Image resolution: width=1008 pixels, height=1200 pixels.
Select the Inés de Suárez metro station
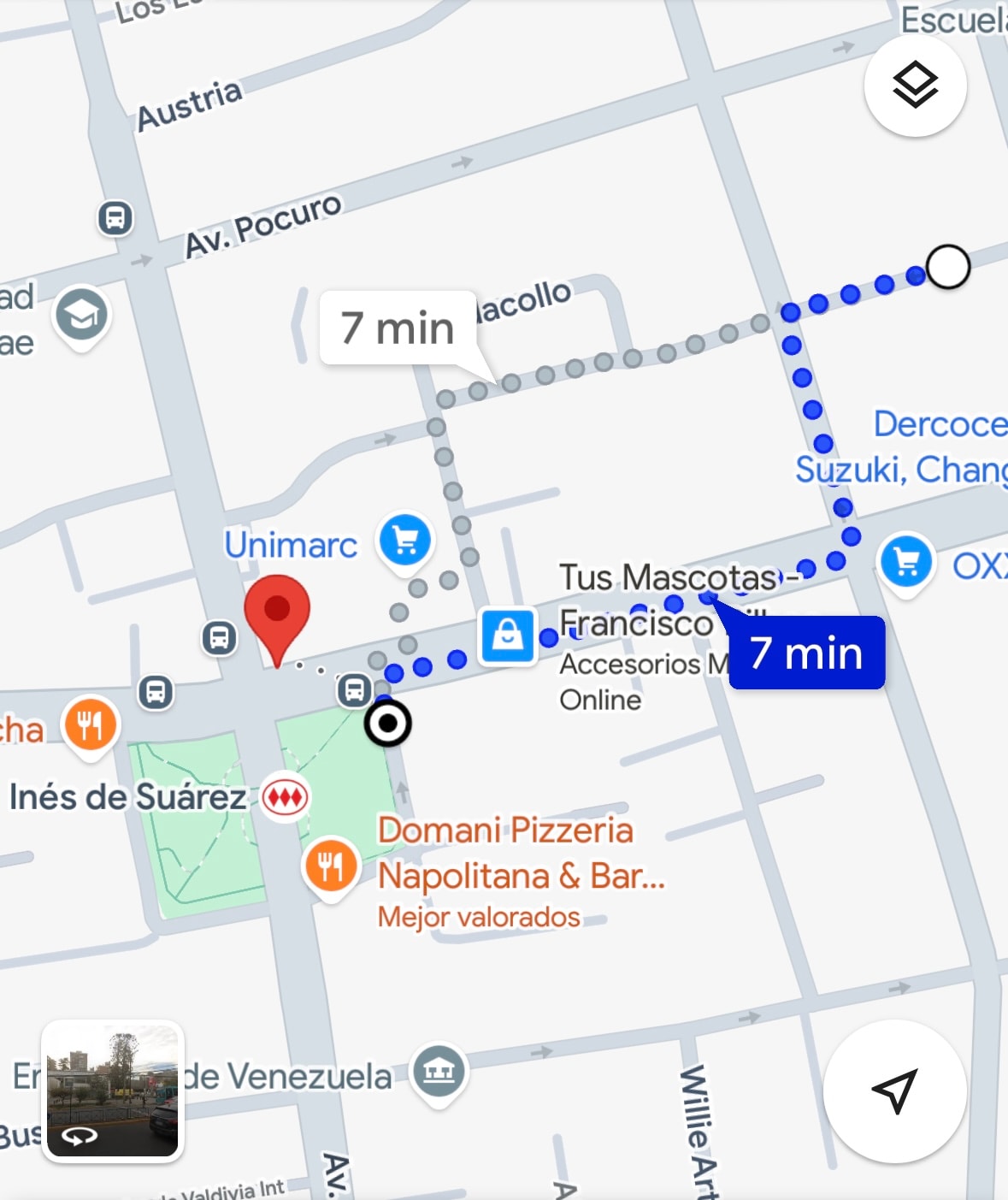[285, 797]
